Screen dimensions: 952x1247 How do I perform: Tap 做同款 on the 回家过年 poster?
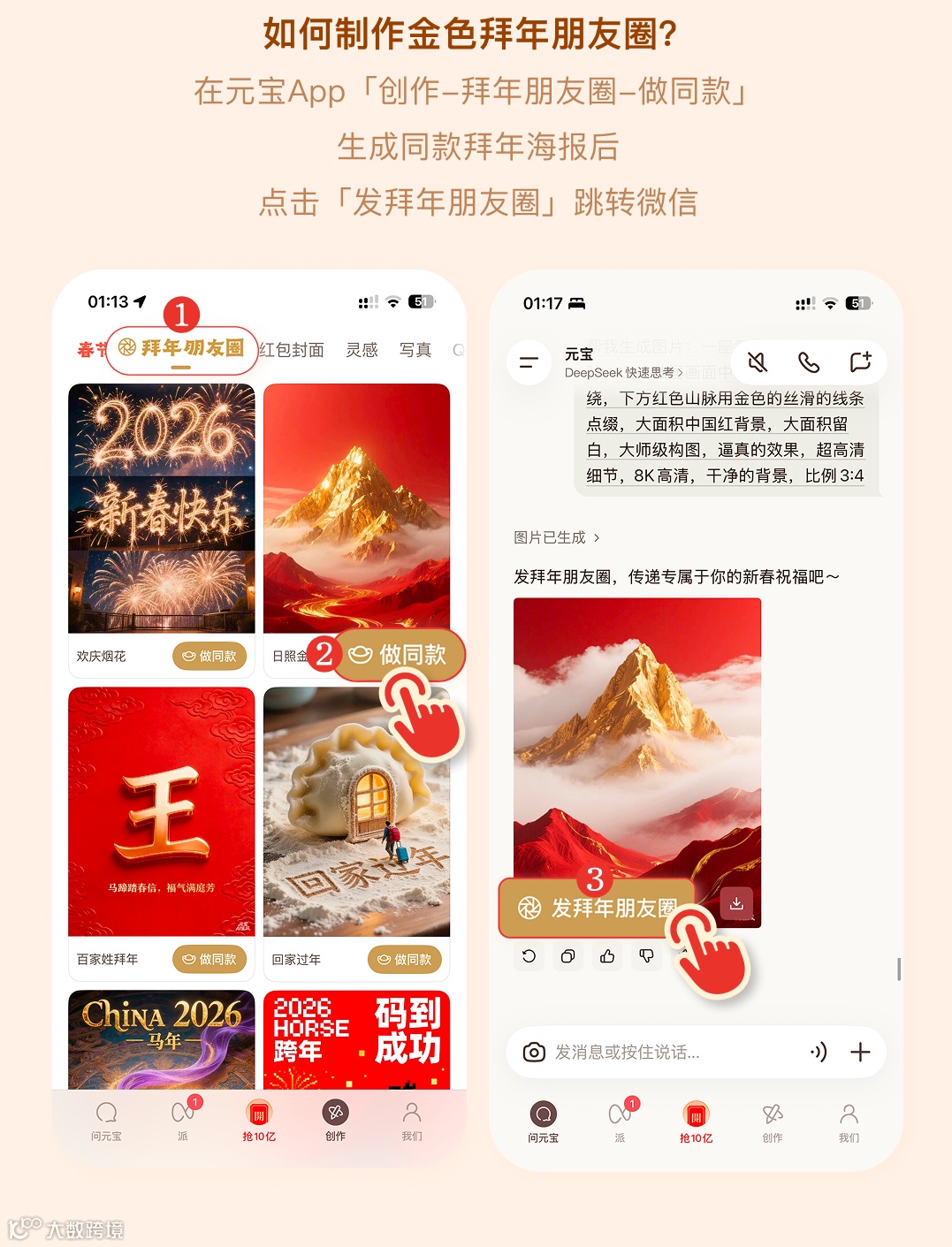tap(404, 959)
